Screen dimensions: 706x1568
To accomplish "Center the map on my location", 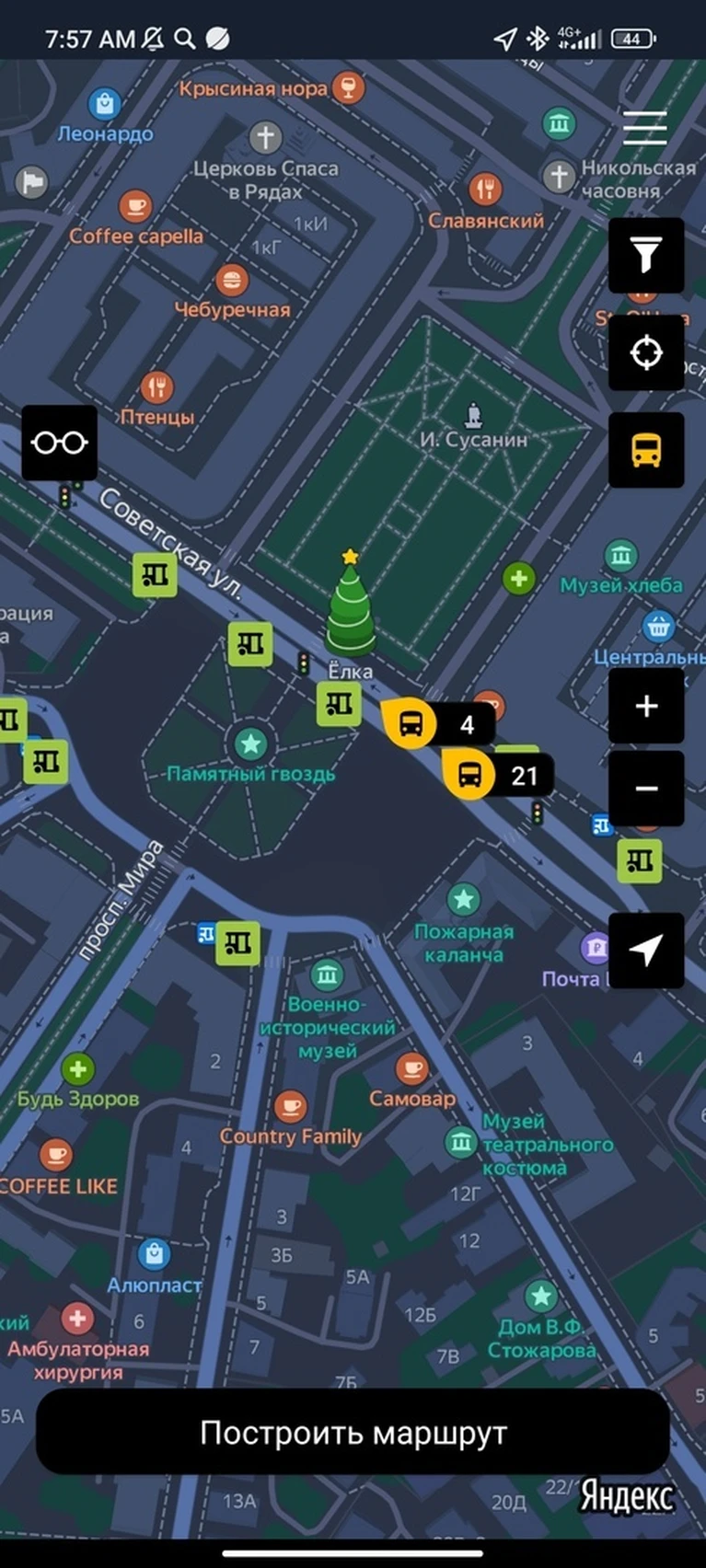I will tap(646, 352).
